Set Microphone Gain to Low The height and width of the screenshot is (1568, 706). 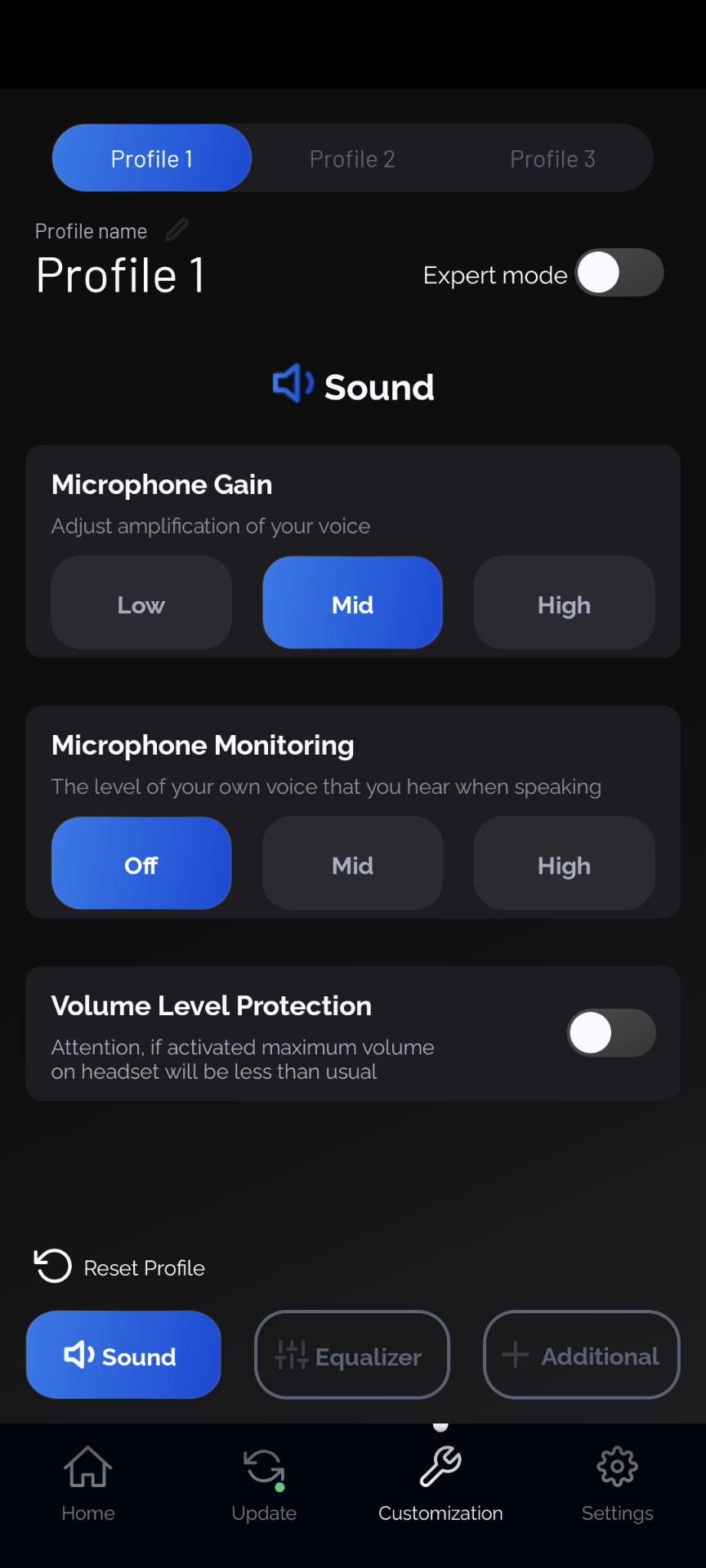(141, 604)
